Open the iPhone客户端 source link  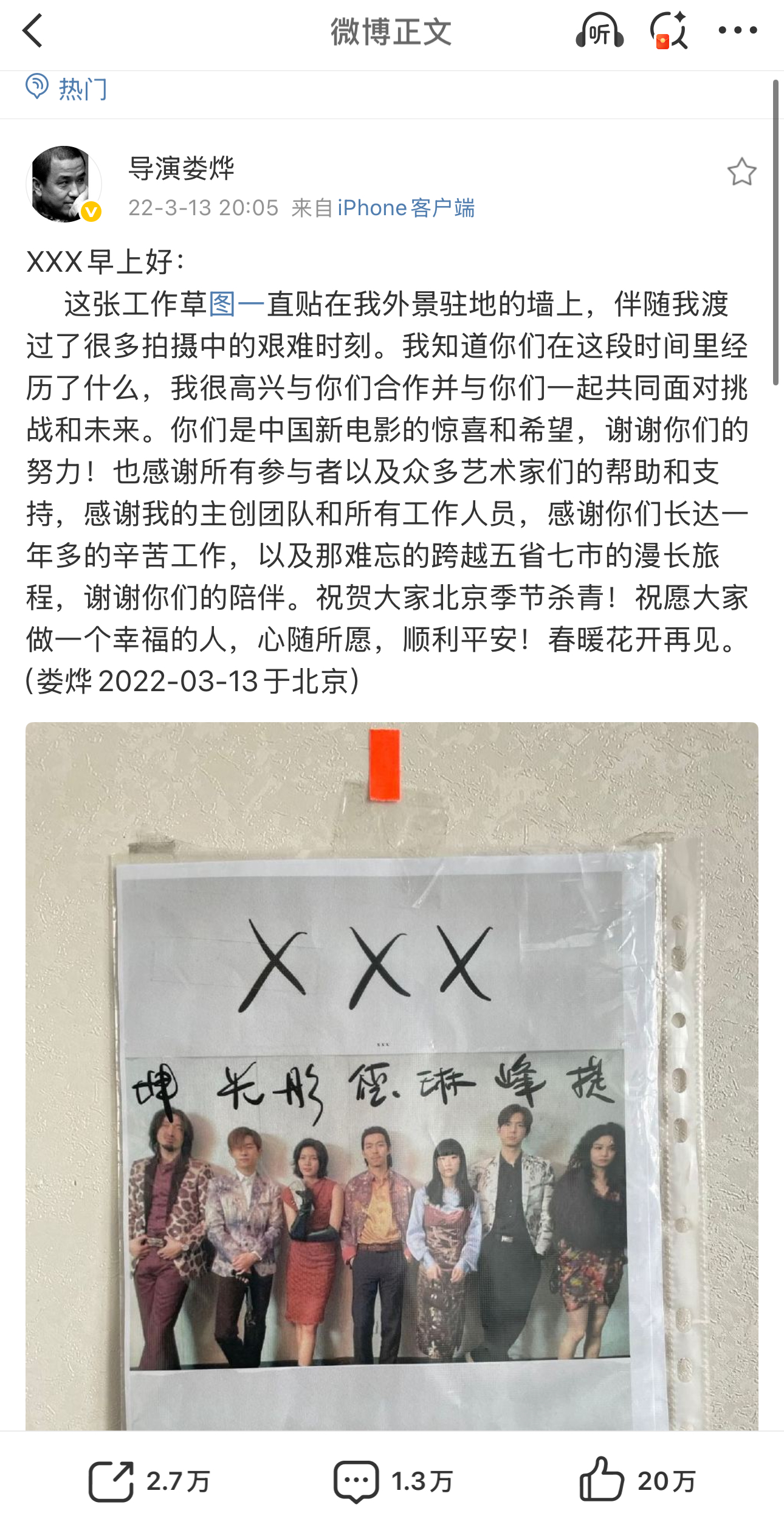coord(405,208)
